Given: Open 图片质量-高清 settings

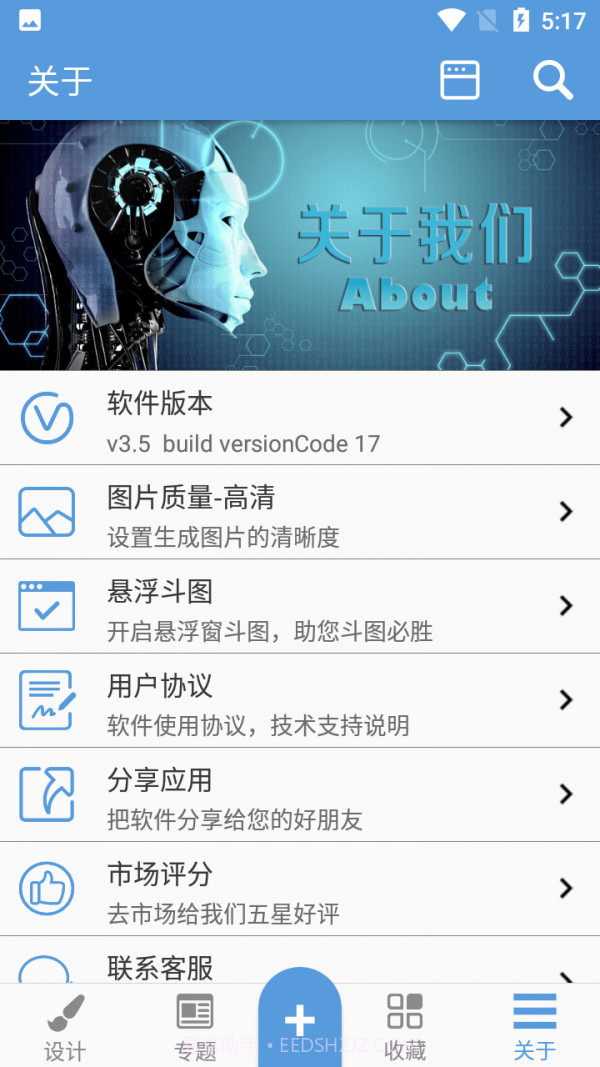Looking at the screenshot, I should pos(300,512).
